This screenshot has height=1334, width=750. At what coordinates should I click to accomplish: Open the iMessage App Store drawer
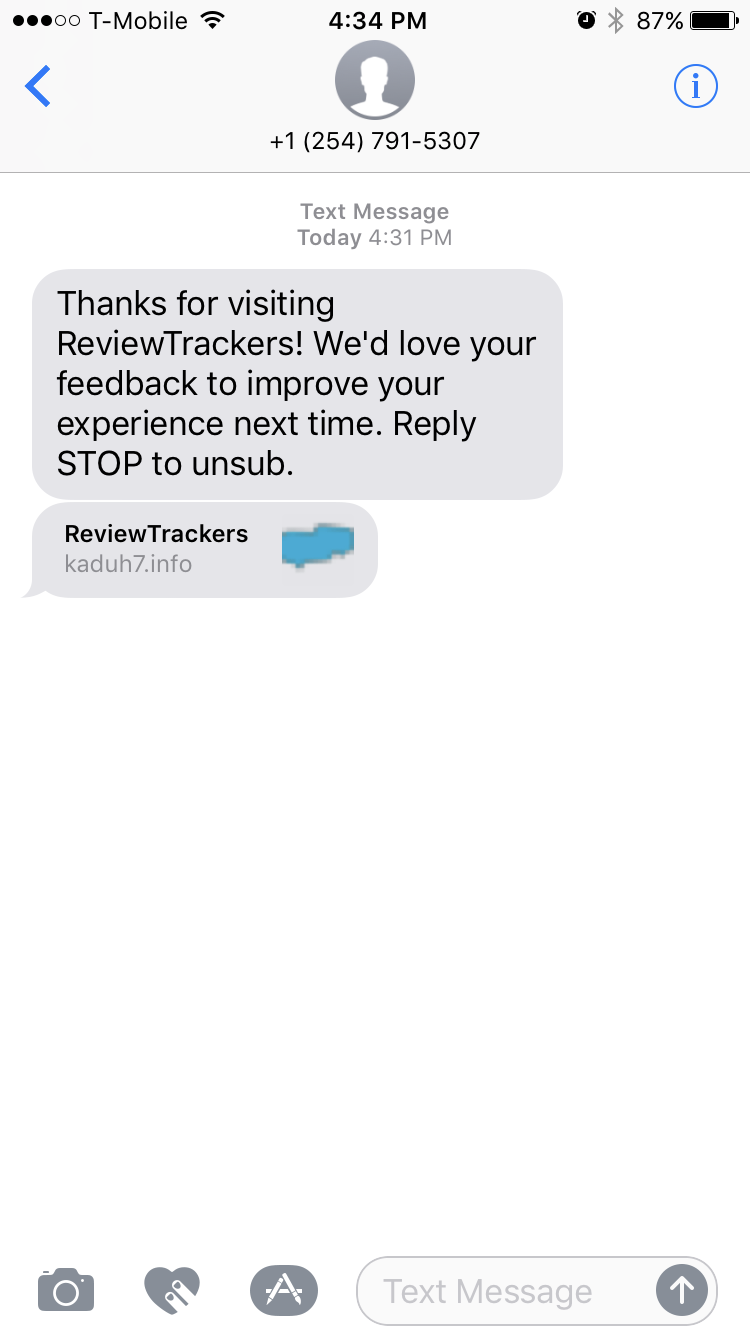point(283,1290)
